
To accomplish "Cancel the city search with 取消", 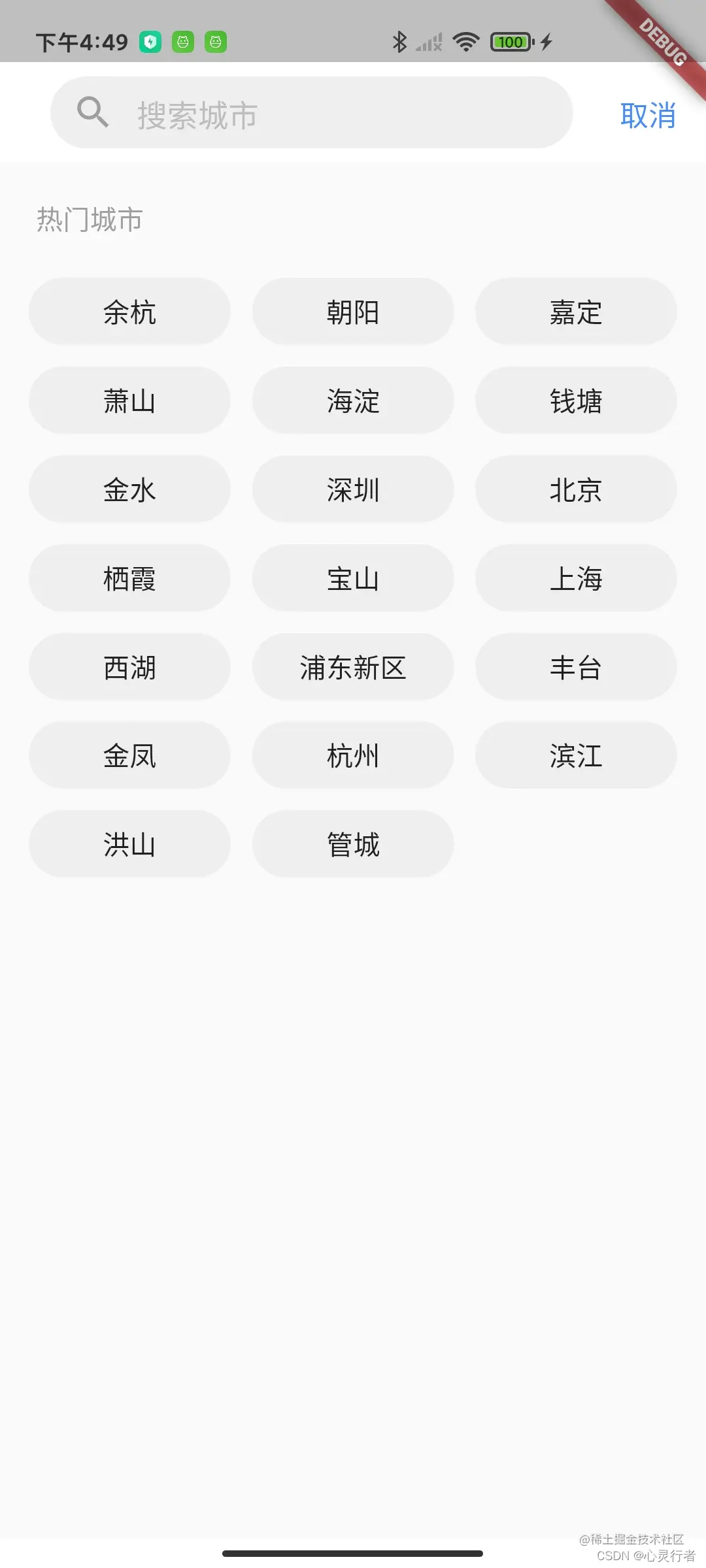I will tap(647, 116).
